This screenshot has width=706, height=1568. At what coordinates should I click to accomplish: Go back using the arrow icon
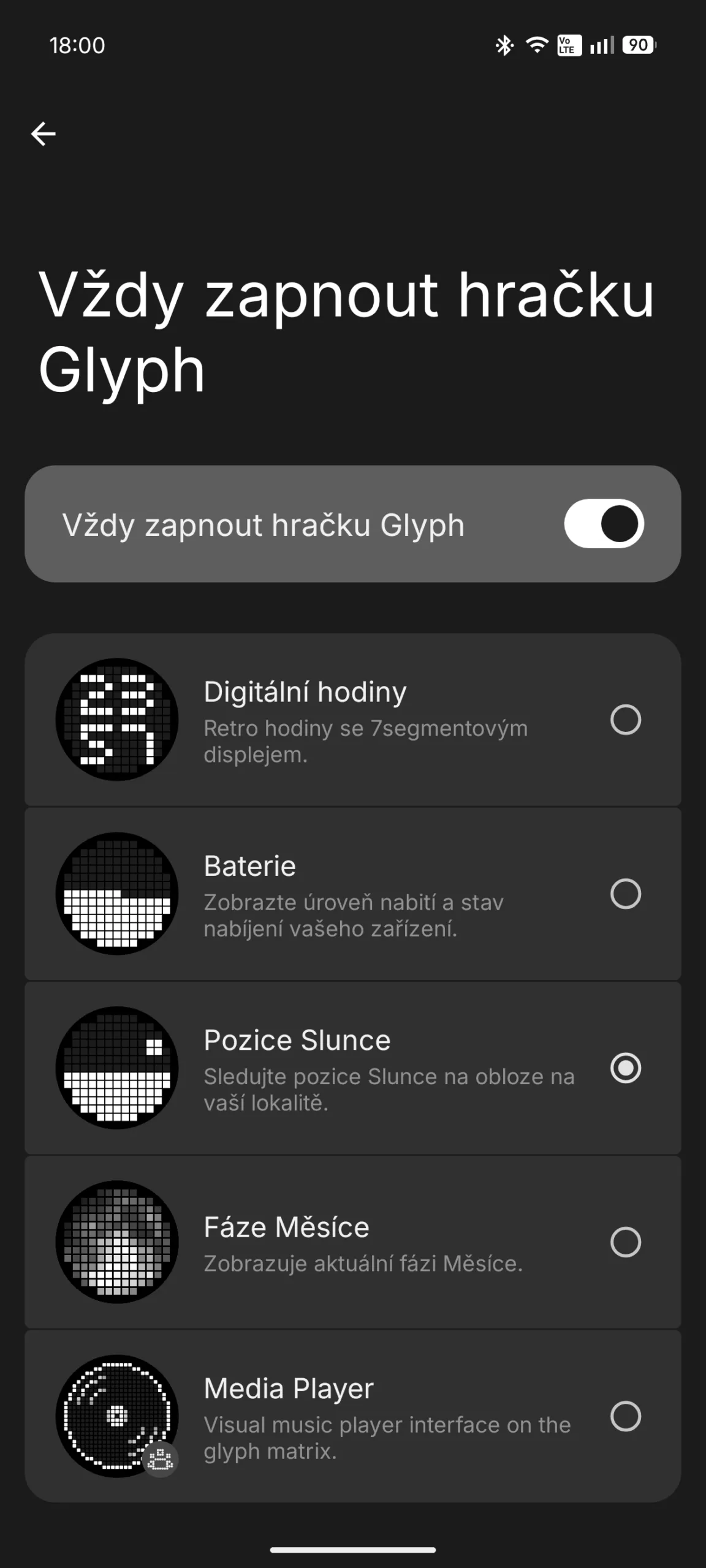[43, 134]
